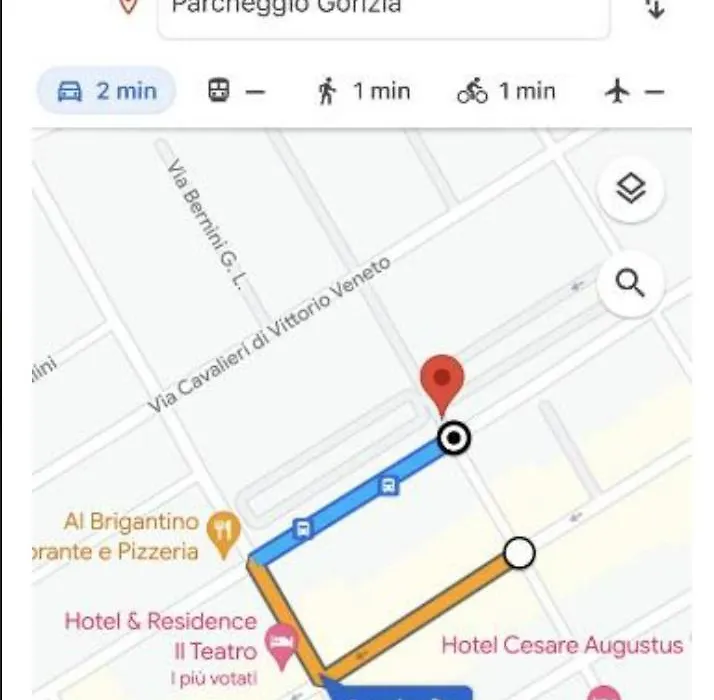The image size is (714, 700).
Task: Switch to public transit mode
Action: [236, 92]
